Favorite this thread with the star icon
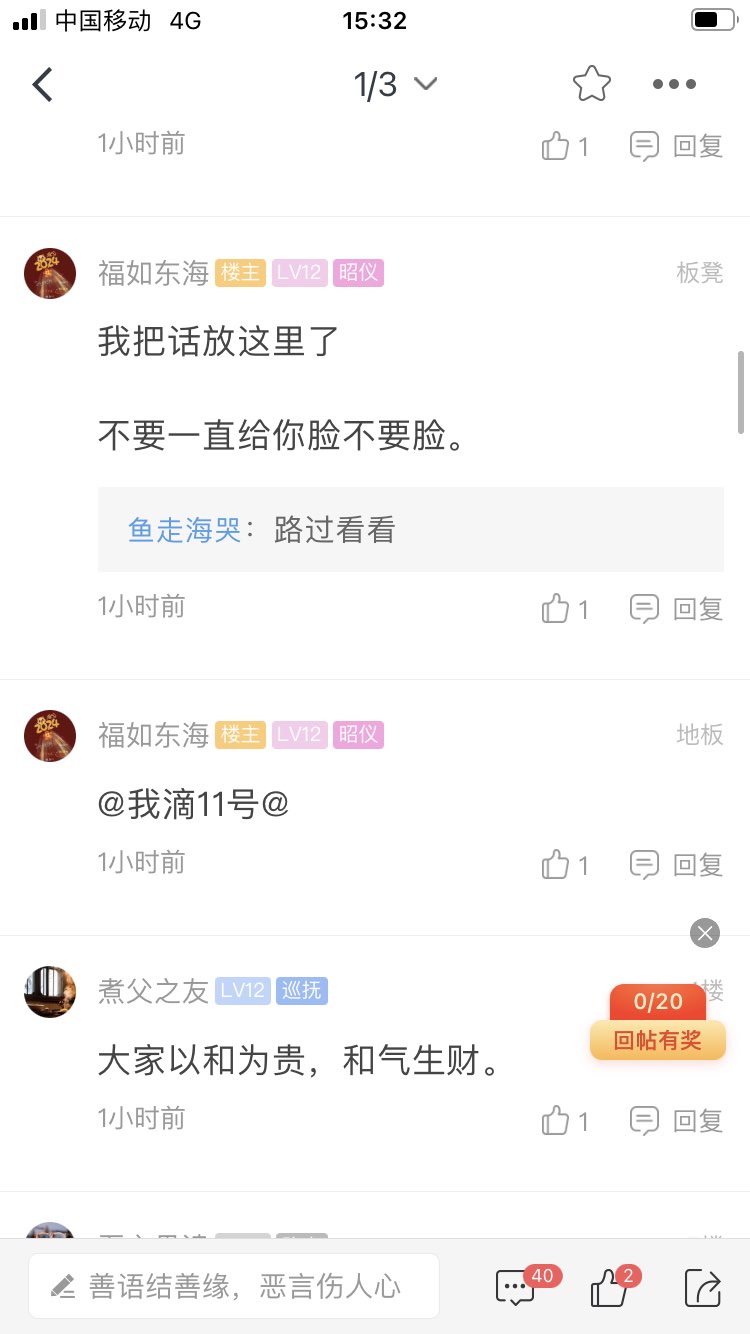The width and height of the screenshot is (750, 1334). pyautogui.click(x=591, y=85)
